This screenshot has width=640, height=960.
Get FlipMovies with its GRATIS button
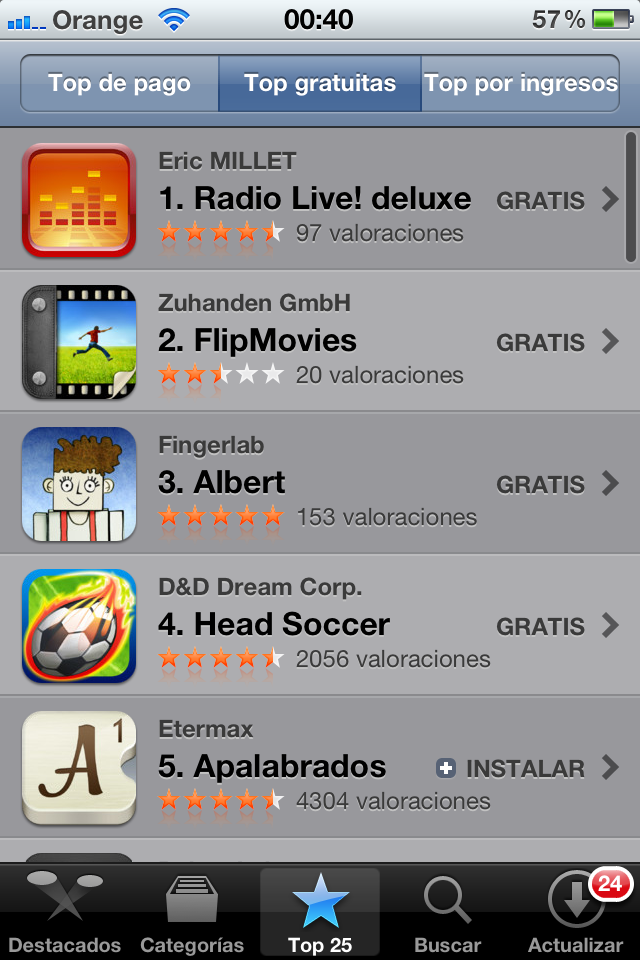(x=541, y=342)
